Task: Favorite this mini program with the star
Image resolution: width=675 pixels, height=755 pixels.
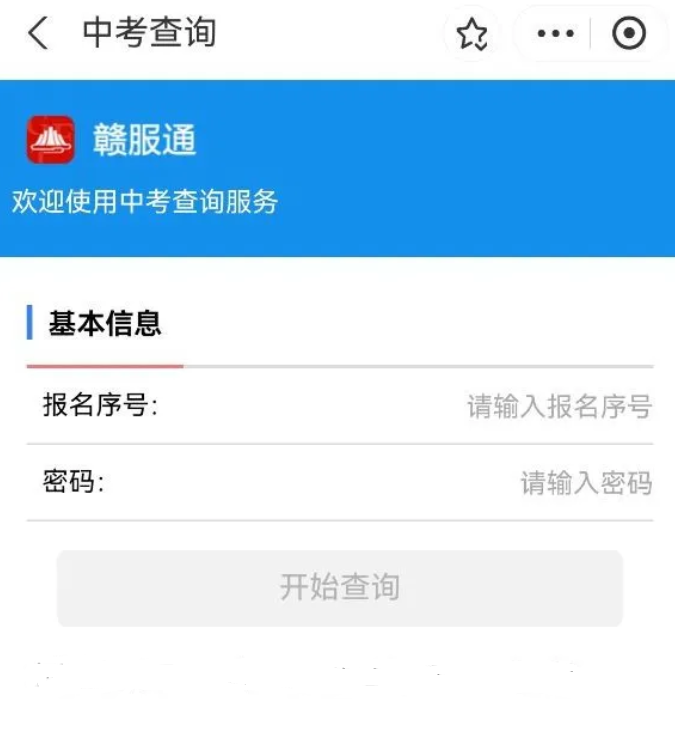Action: coord(471,35)
